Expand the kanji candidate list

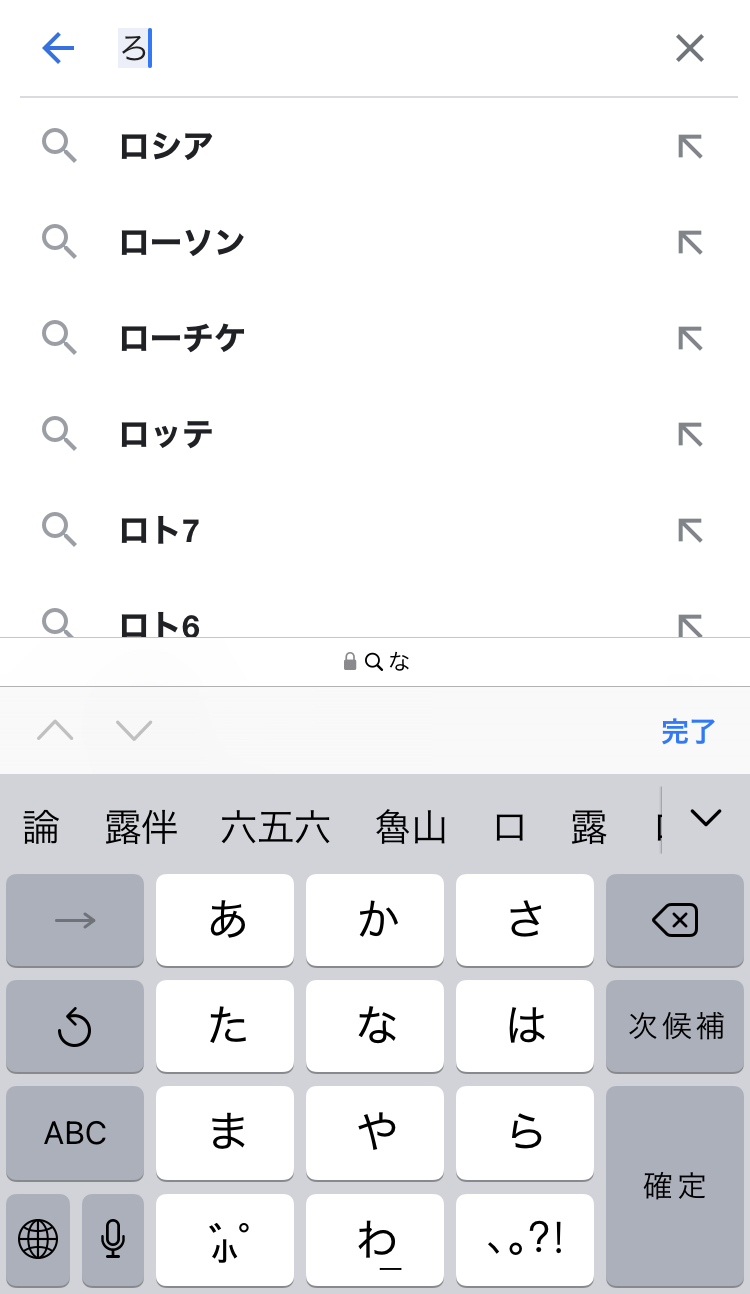pos(706,819)
